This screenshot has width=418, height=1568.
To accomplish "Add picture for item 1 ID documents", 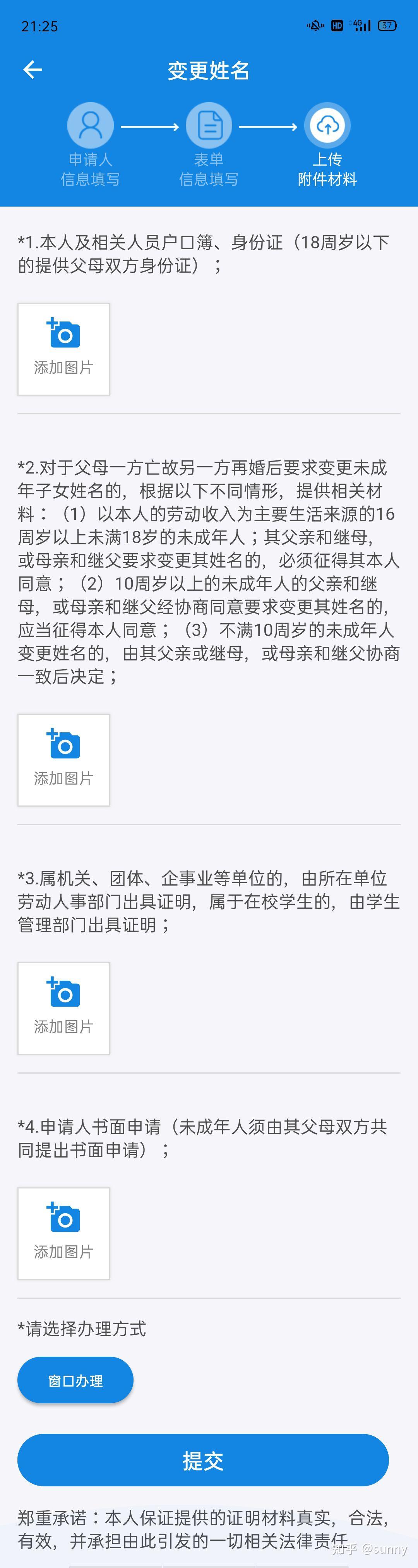I will (x=64, y=349).
